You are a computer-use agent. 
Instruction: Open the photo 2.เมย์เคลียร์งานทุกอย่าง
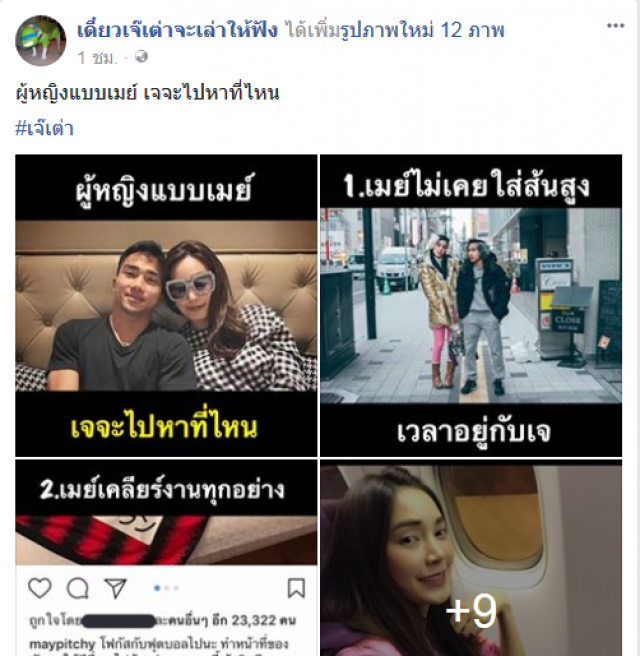[x=166, y=558]
